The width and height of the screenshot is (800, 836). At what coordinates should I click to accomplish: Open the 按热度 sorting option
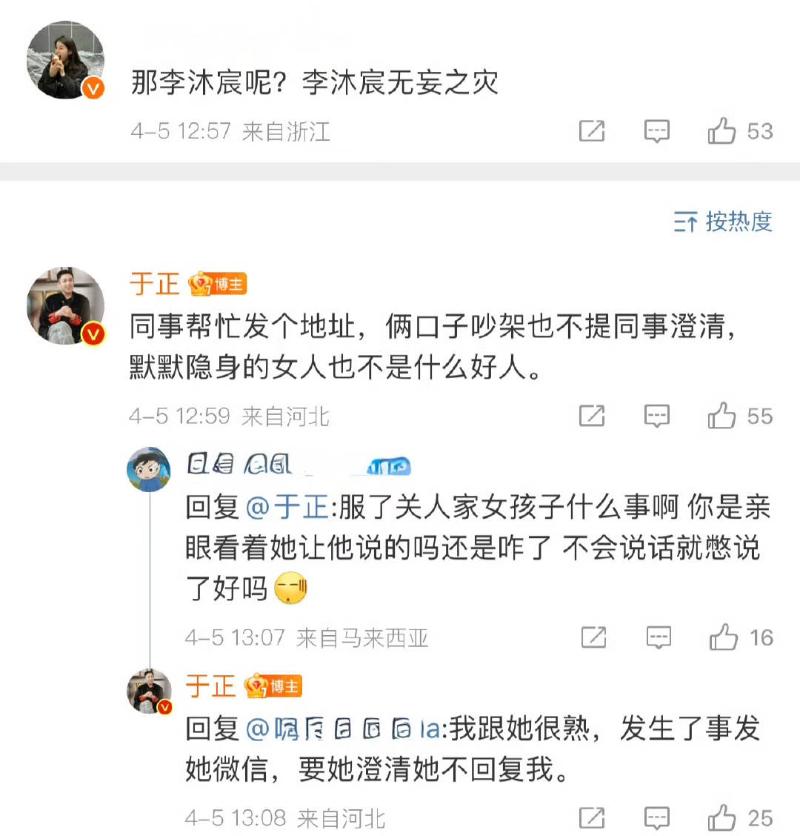click(x=723, y=221)
